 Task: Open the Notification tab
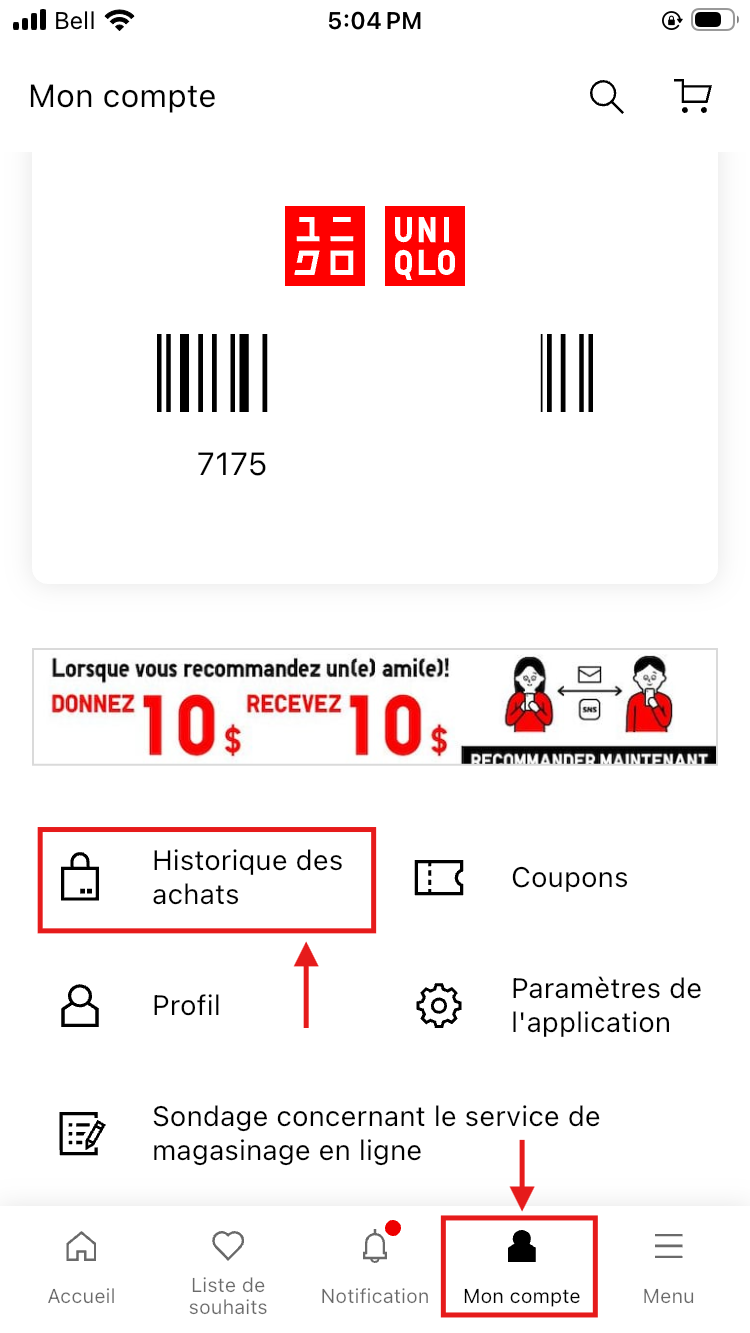click(375, 1268)
